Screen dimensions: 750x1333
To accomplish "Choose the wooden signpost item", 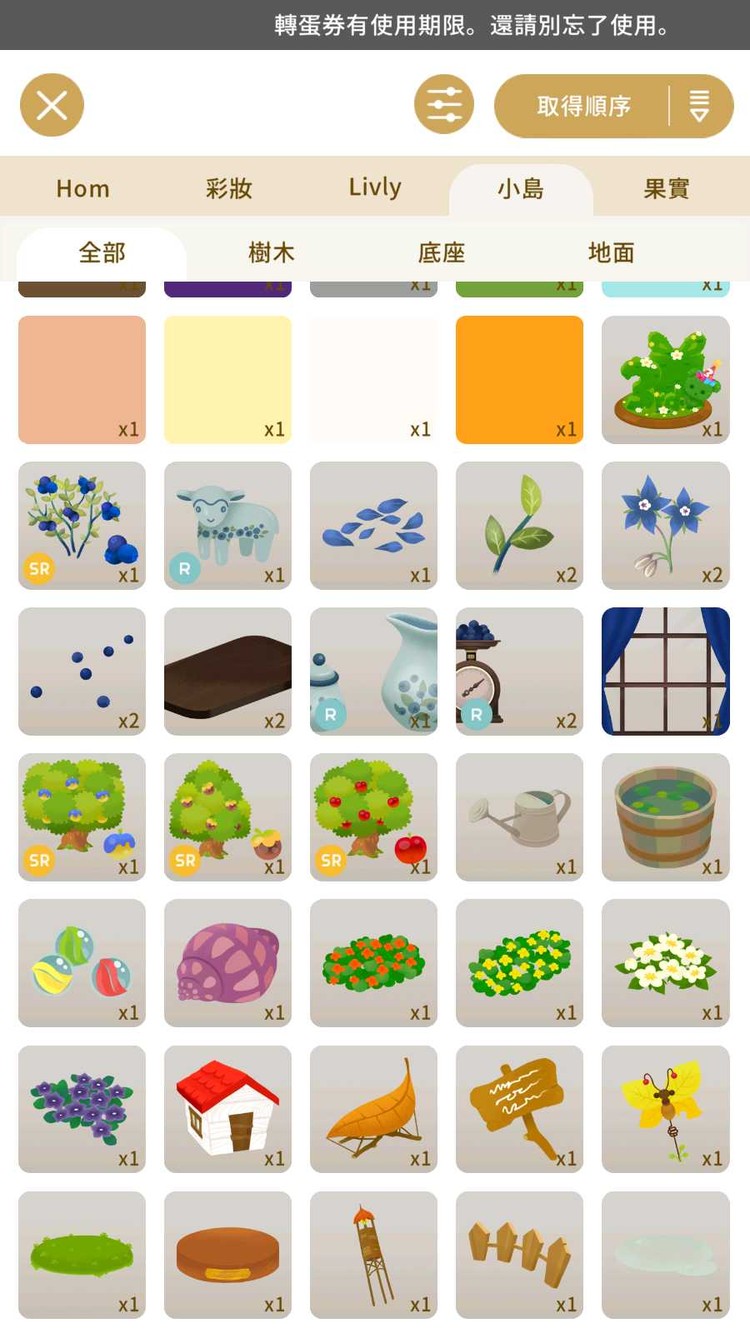I will pos(519,1109).
